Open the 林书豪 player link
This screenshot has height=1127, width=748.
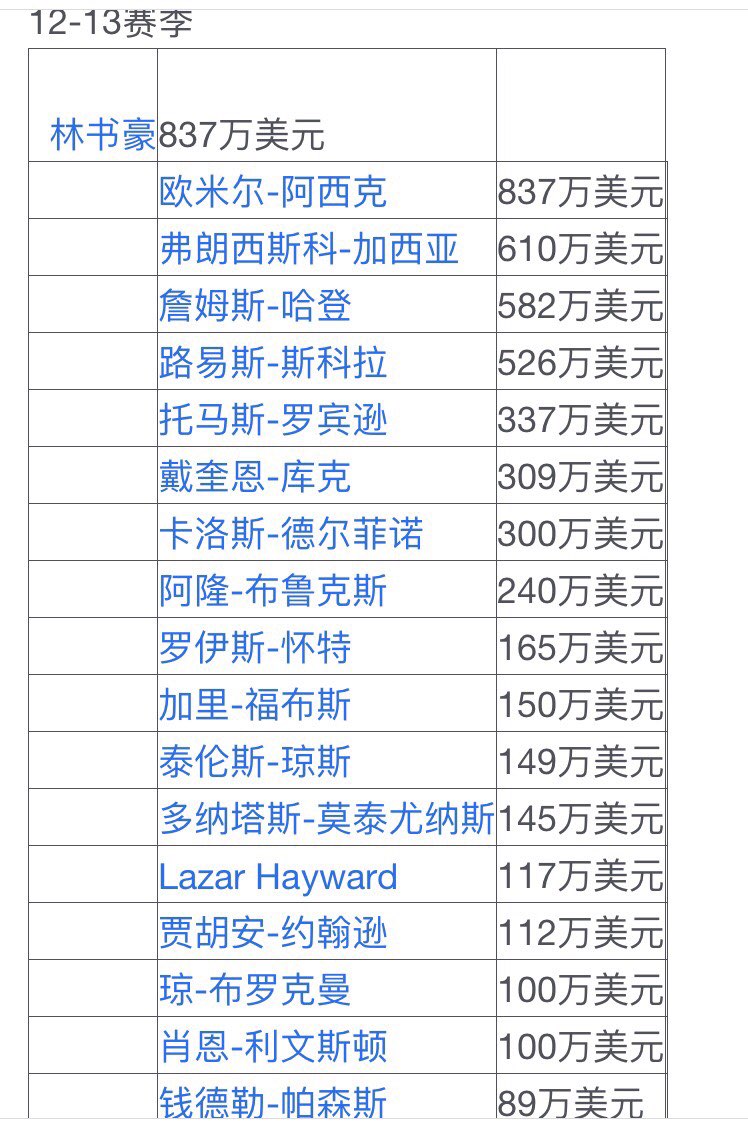pos(102,134)
